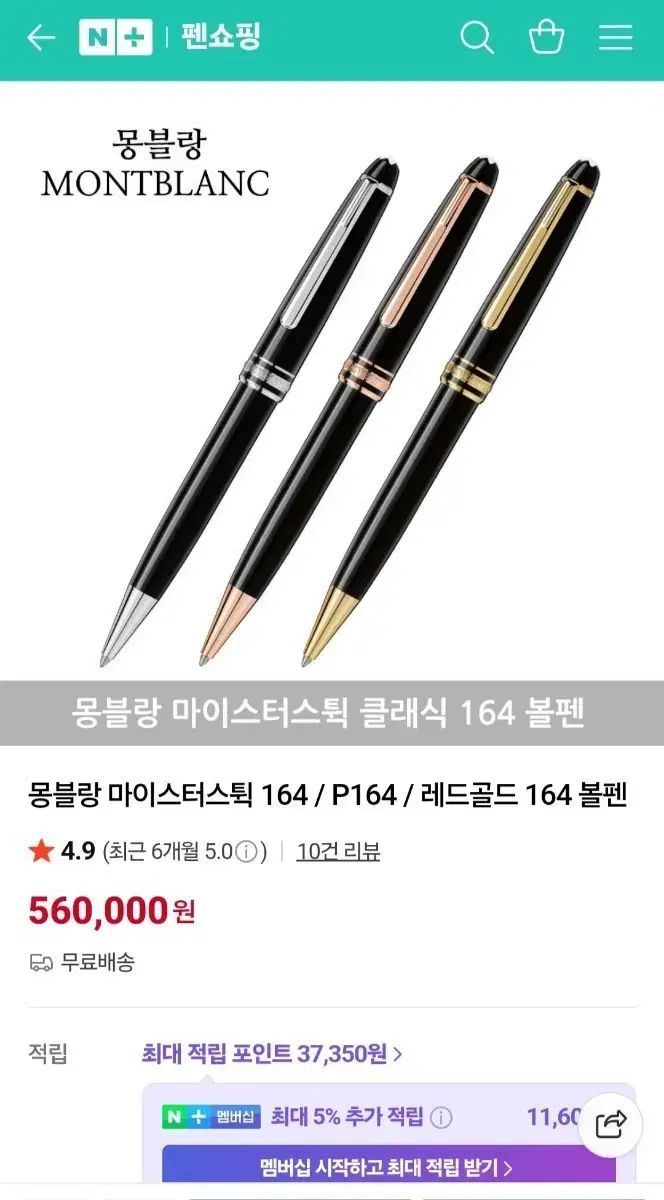
Task: Open the hamburger menu
Action: click(x=615, y=39)
